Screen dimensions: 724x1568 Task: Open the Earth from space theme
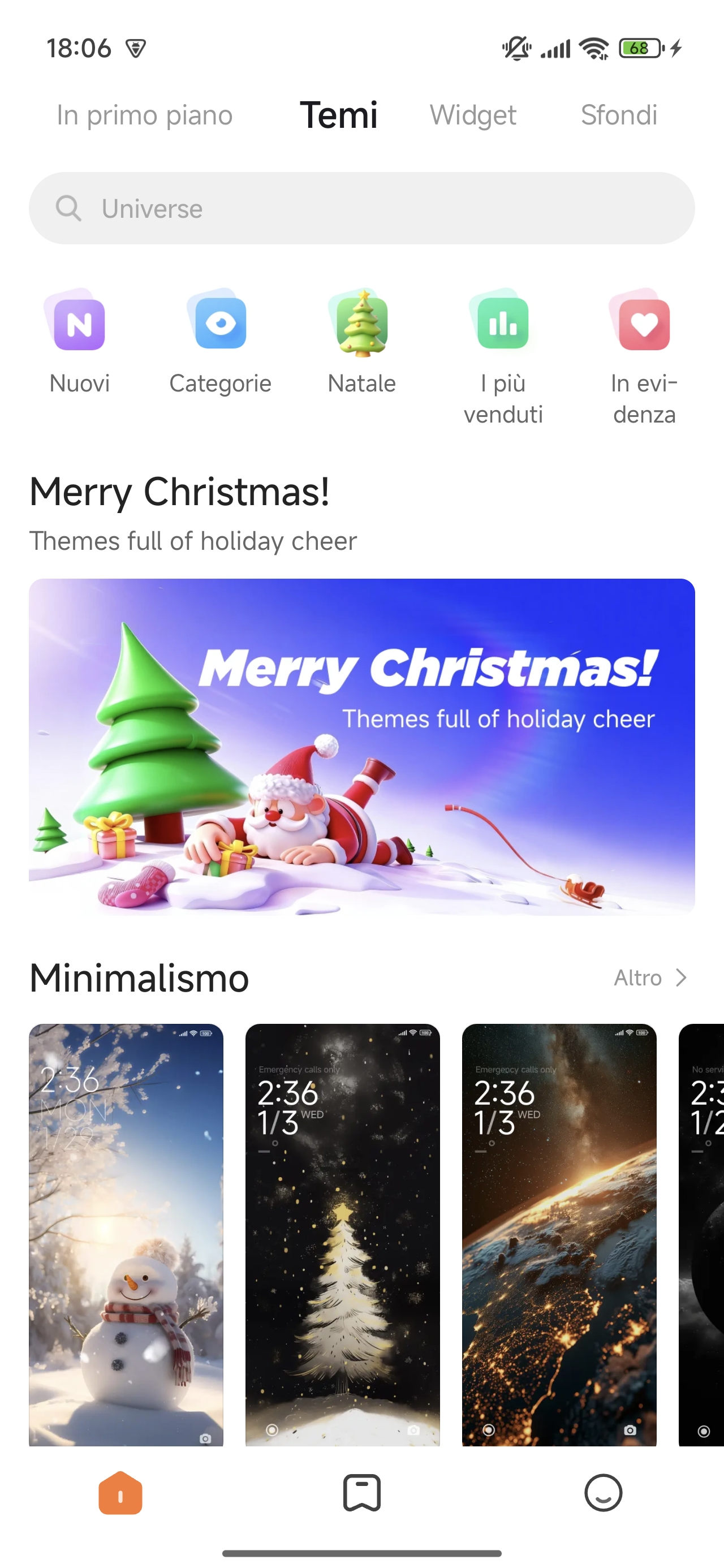pyautogui.click(x=559, y=1234)
